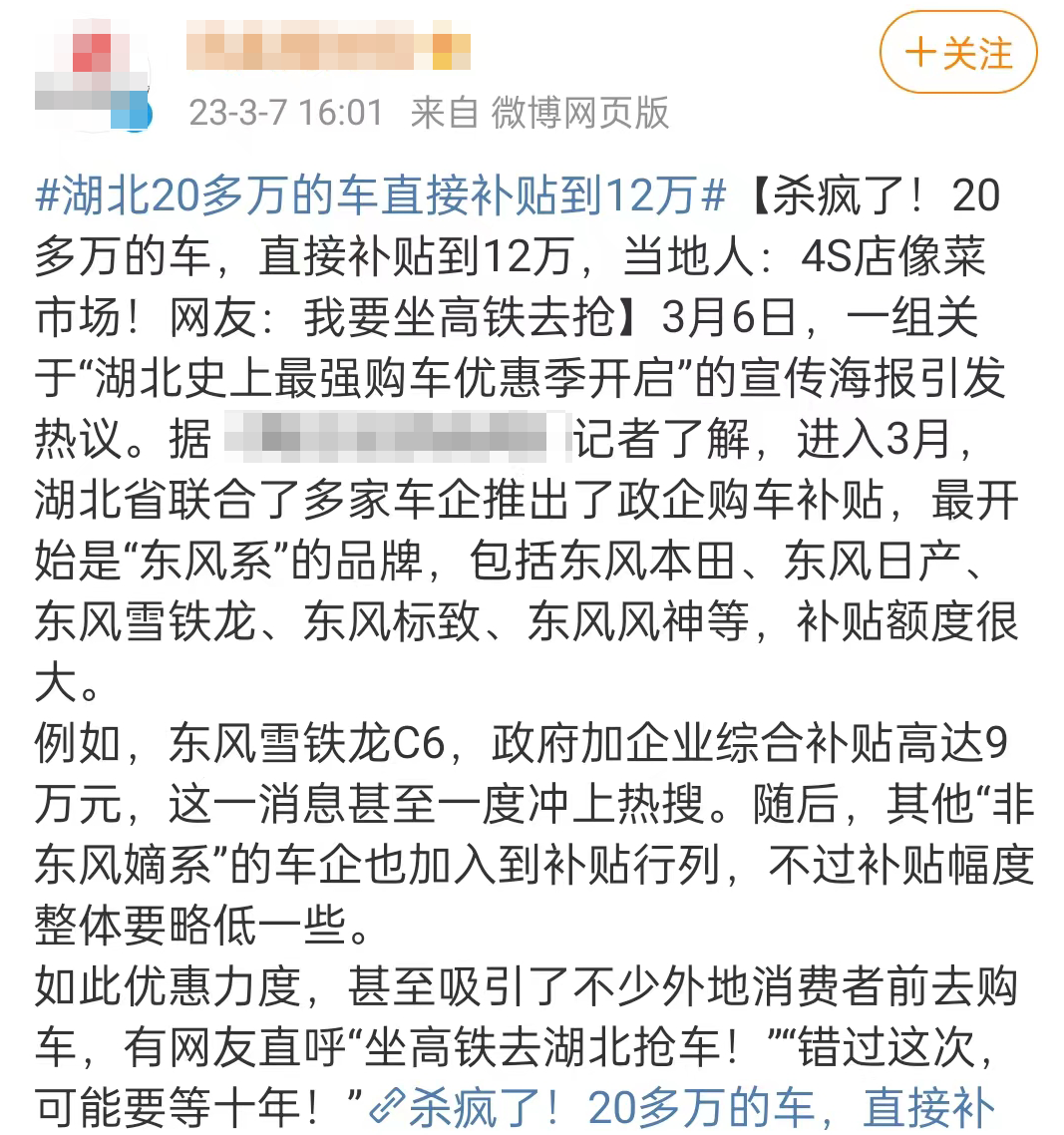Follow this poster with the 关注 button
The image size is (1064, 1135).
(x=957, y=54)
